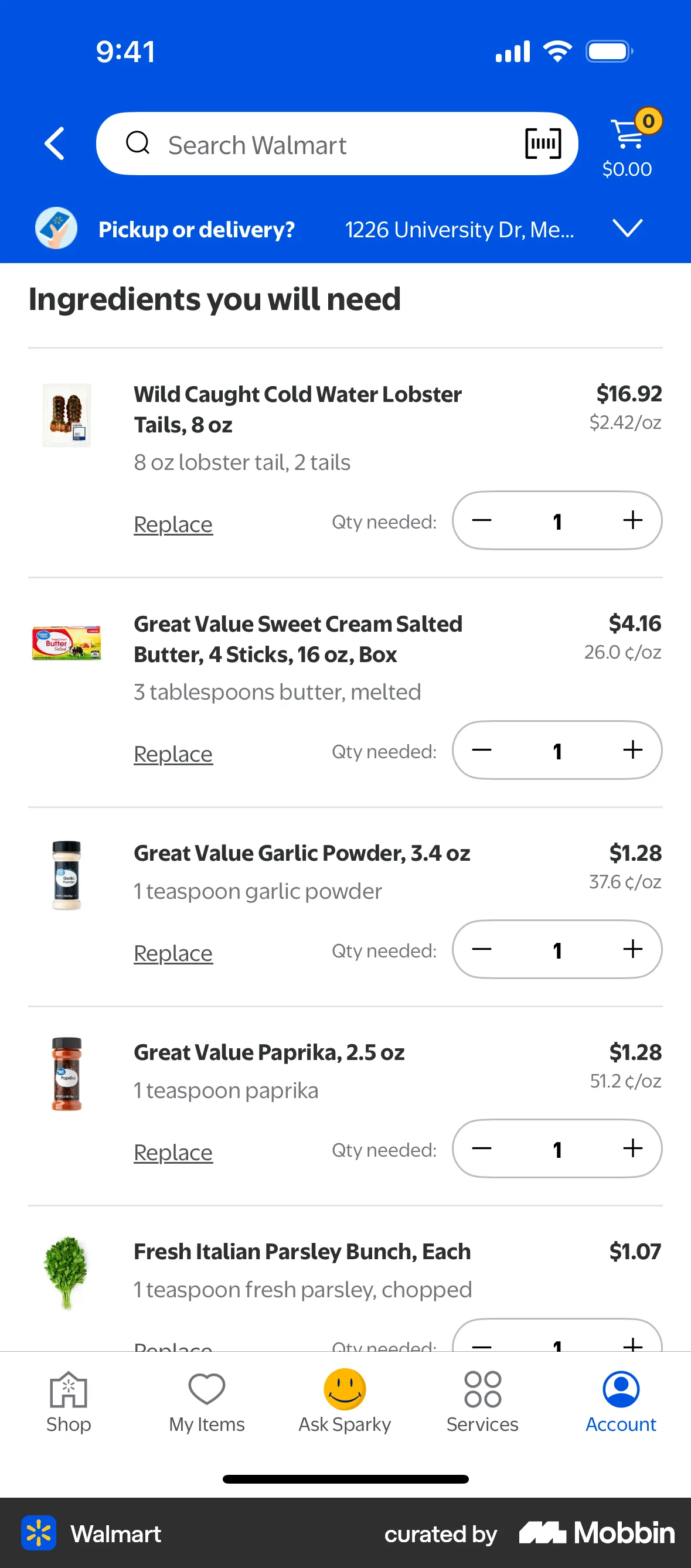
Task: Open the lobster tails product thumbnail
Action: pyautogui.click(x=66, y=414)
